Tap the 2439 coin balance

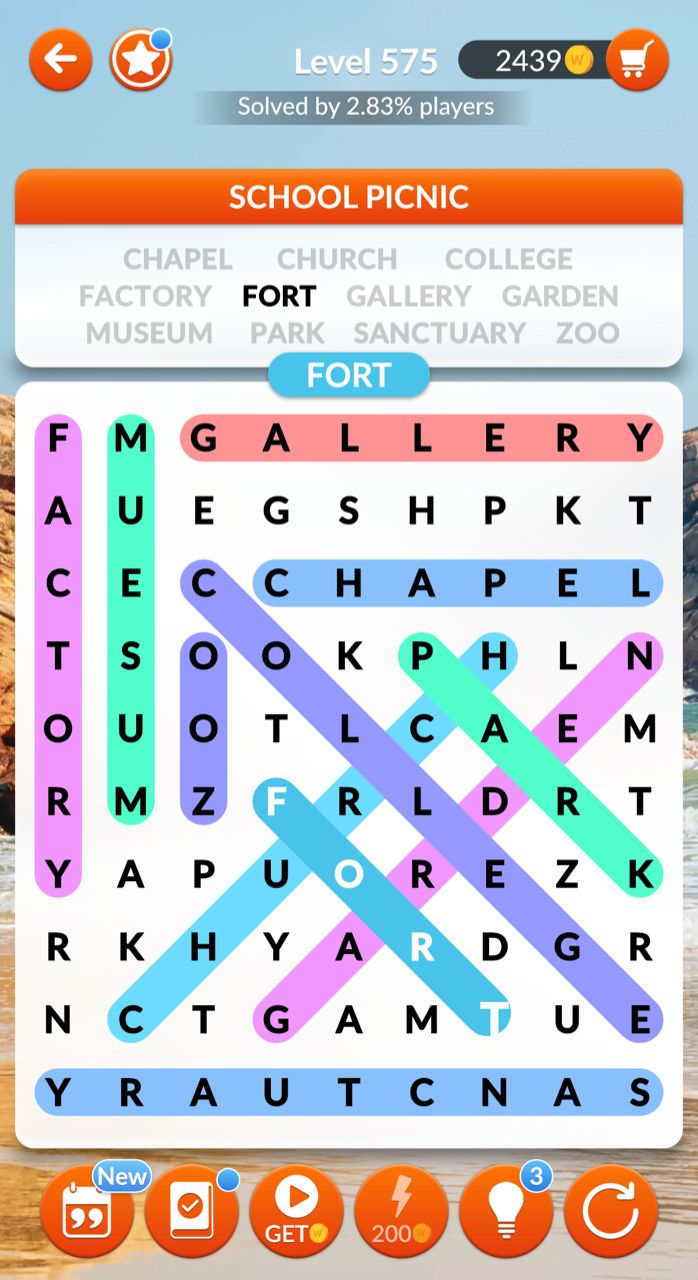[x=532, y=61]
